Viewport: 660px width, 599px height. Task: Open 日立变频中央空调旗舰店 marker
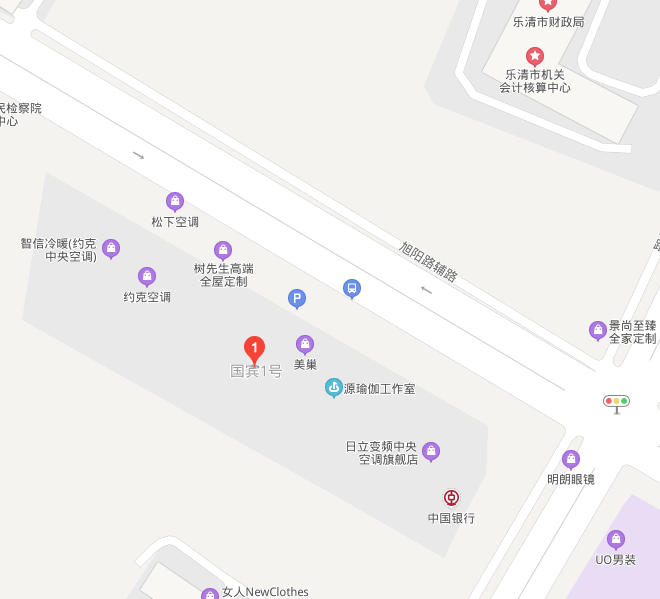(431, 451)
